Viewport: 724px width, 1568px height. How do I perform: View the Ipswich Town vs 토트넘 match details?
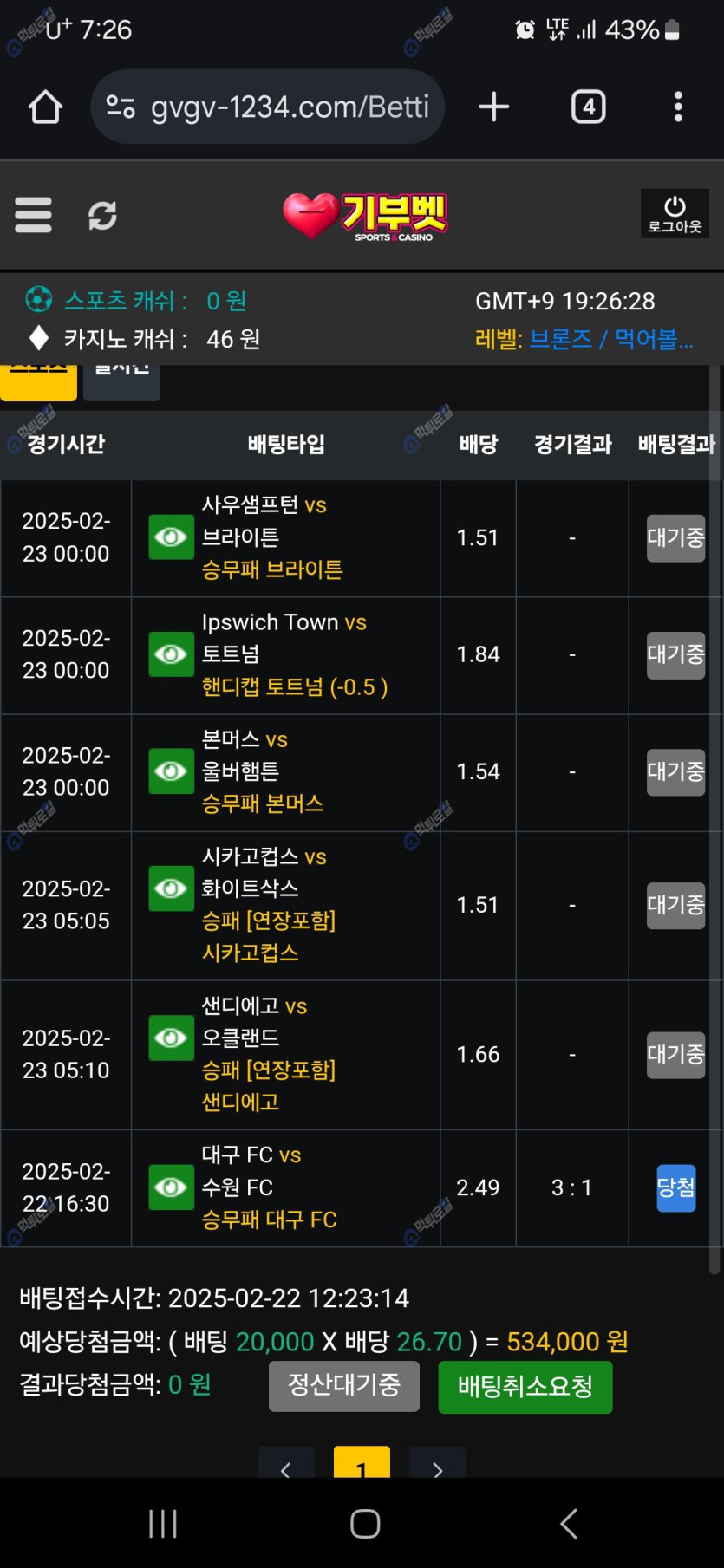click(x=171, y=654)
